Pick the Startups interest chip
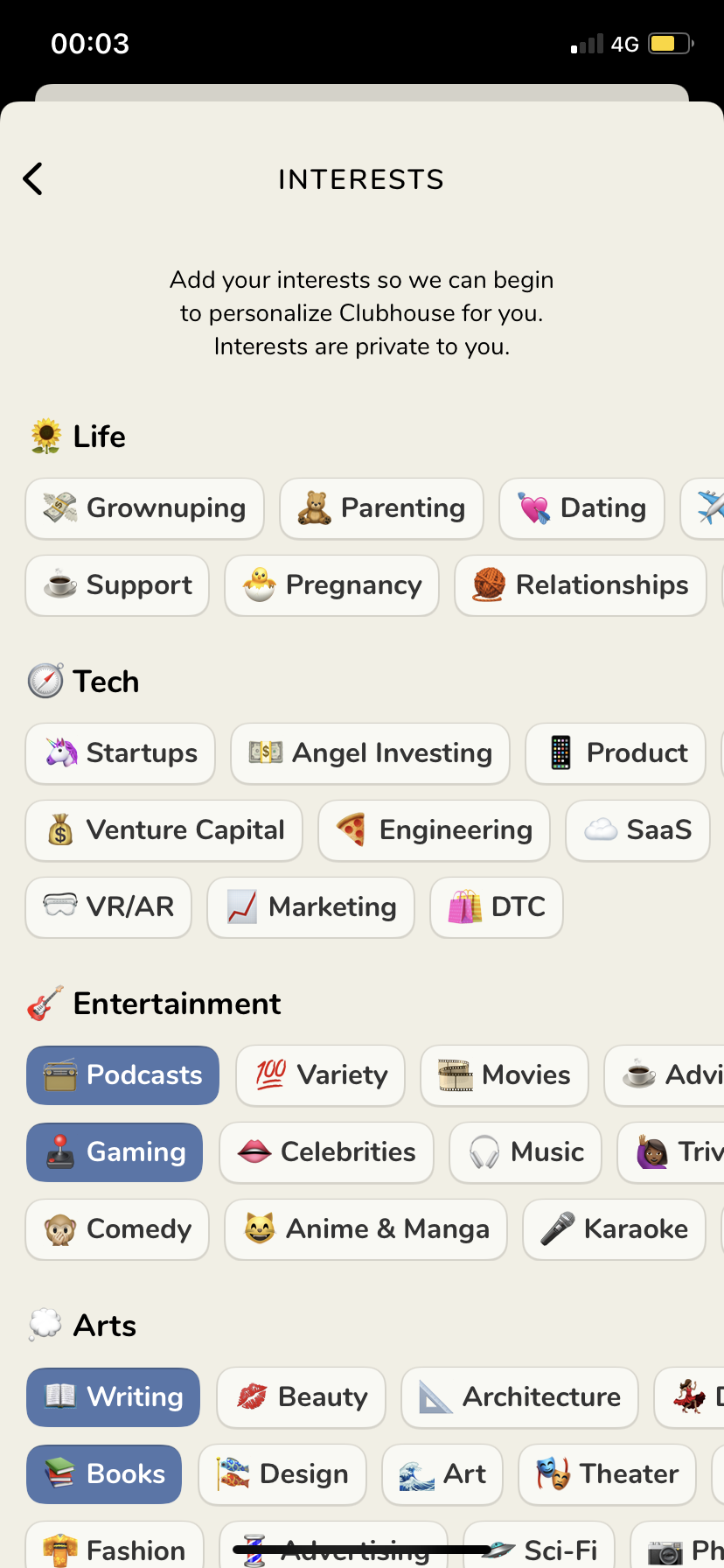 click(121, 753)
